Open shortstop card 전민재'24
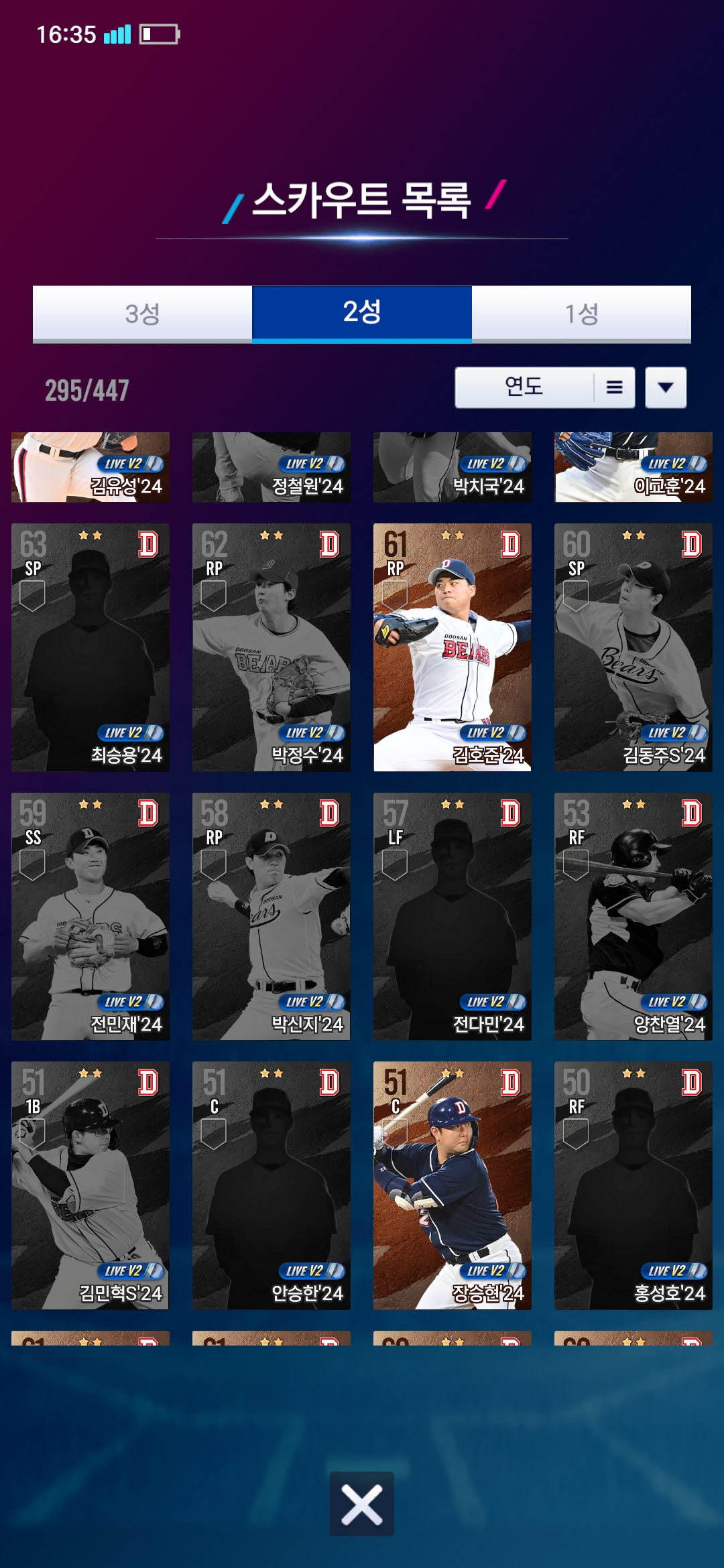 click(90, 917)
